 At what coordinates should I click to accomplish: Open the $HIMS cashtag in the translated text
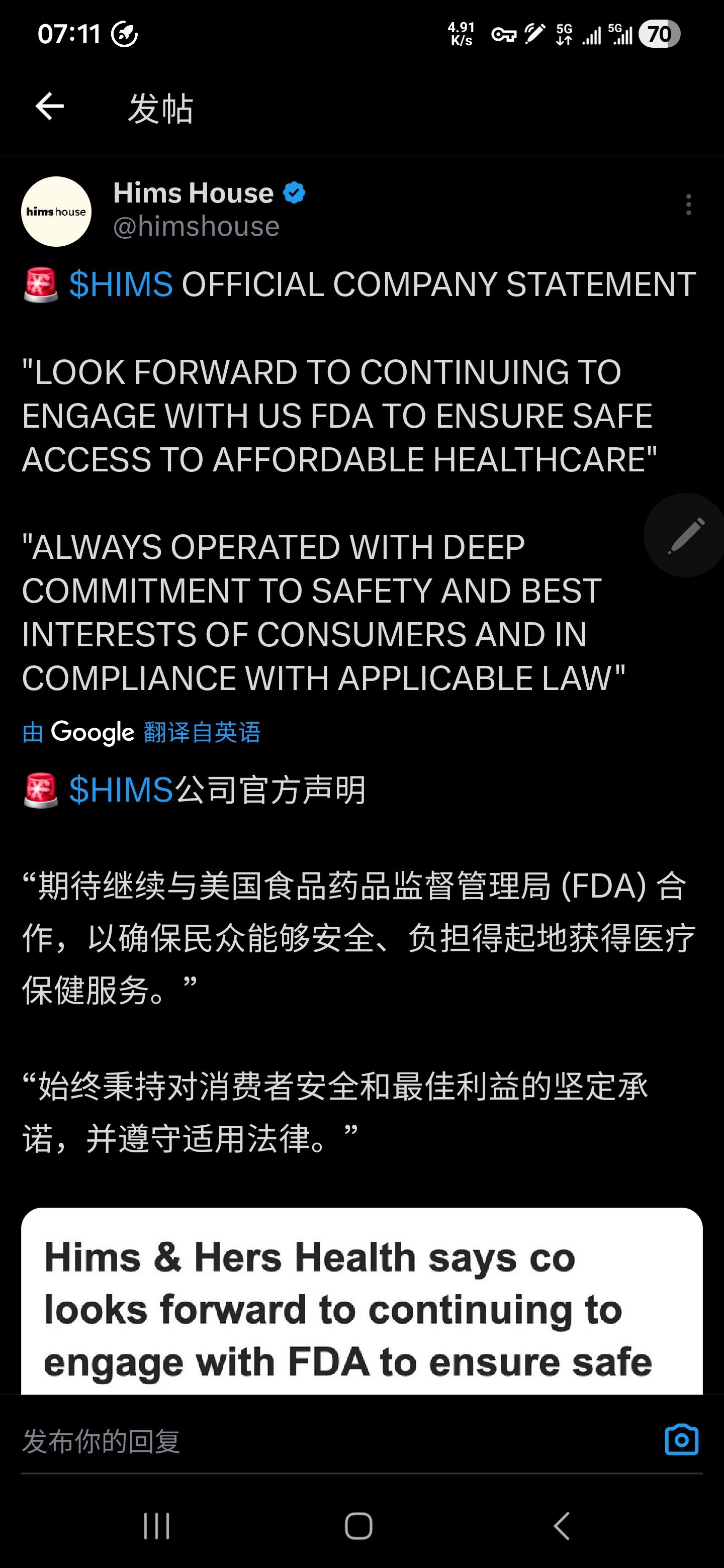pos(121,790)
